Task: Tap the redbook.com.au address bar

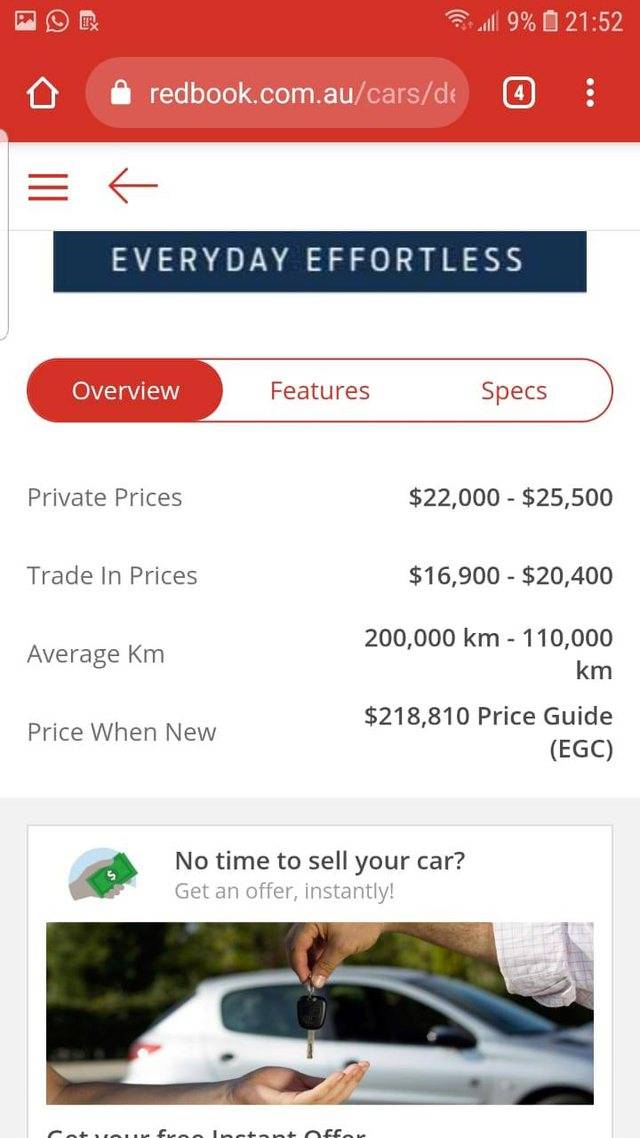Action: click(x=277, y=93)
